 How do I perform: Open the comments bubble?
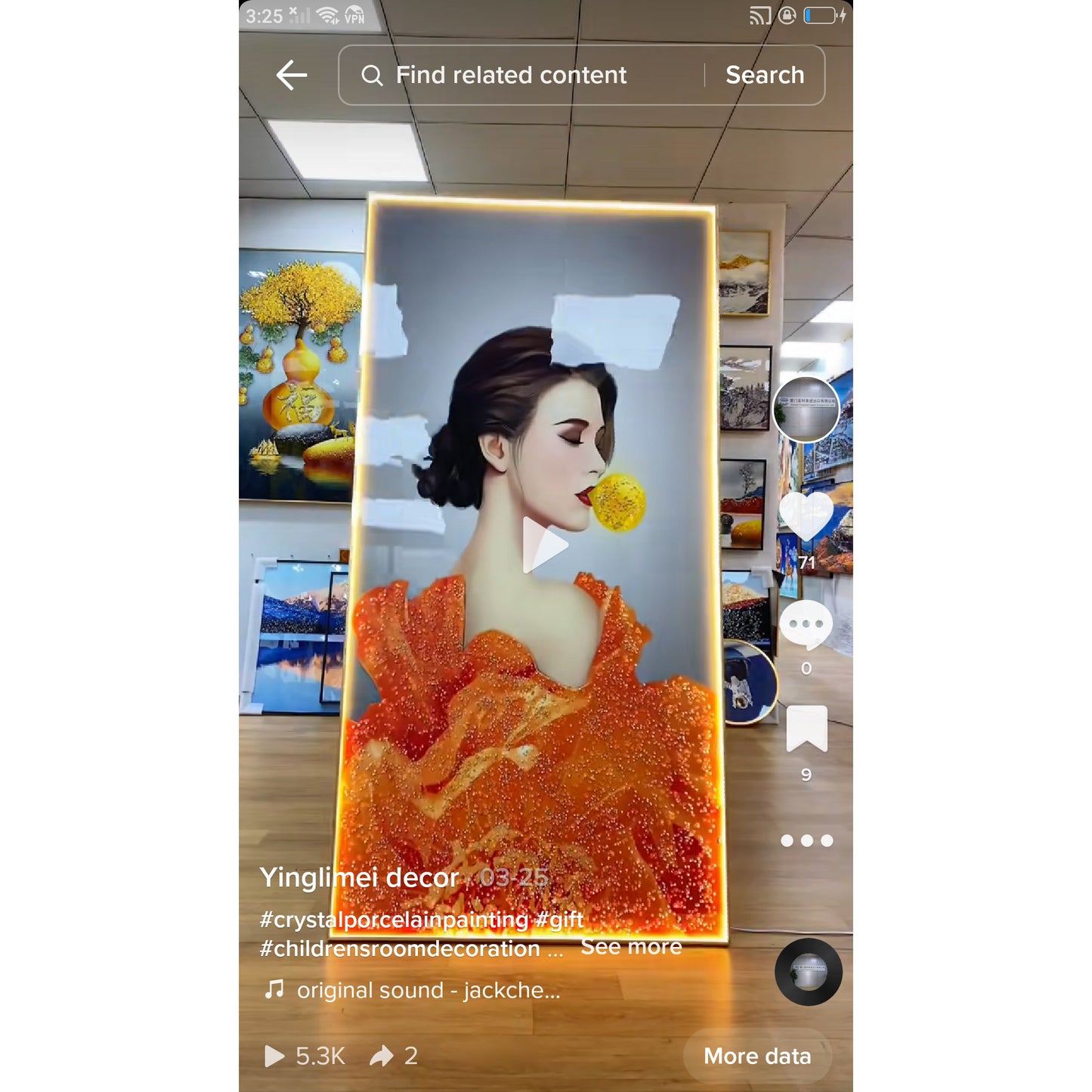coord(806,626)
